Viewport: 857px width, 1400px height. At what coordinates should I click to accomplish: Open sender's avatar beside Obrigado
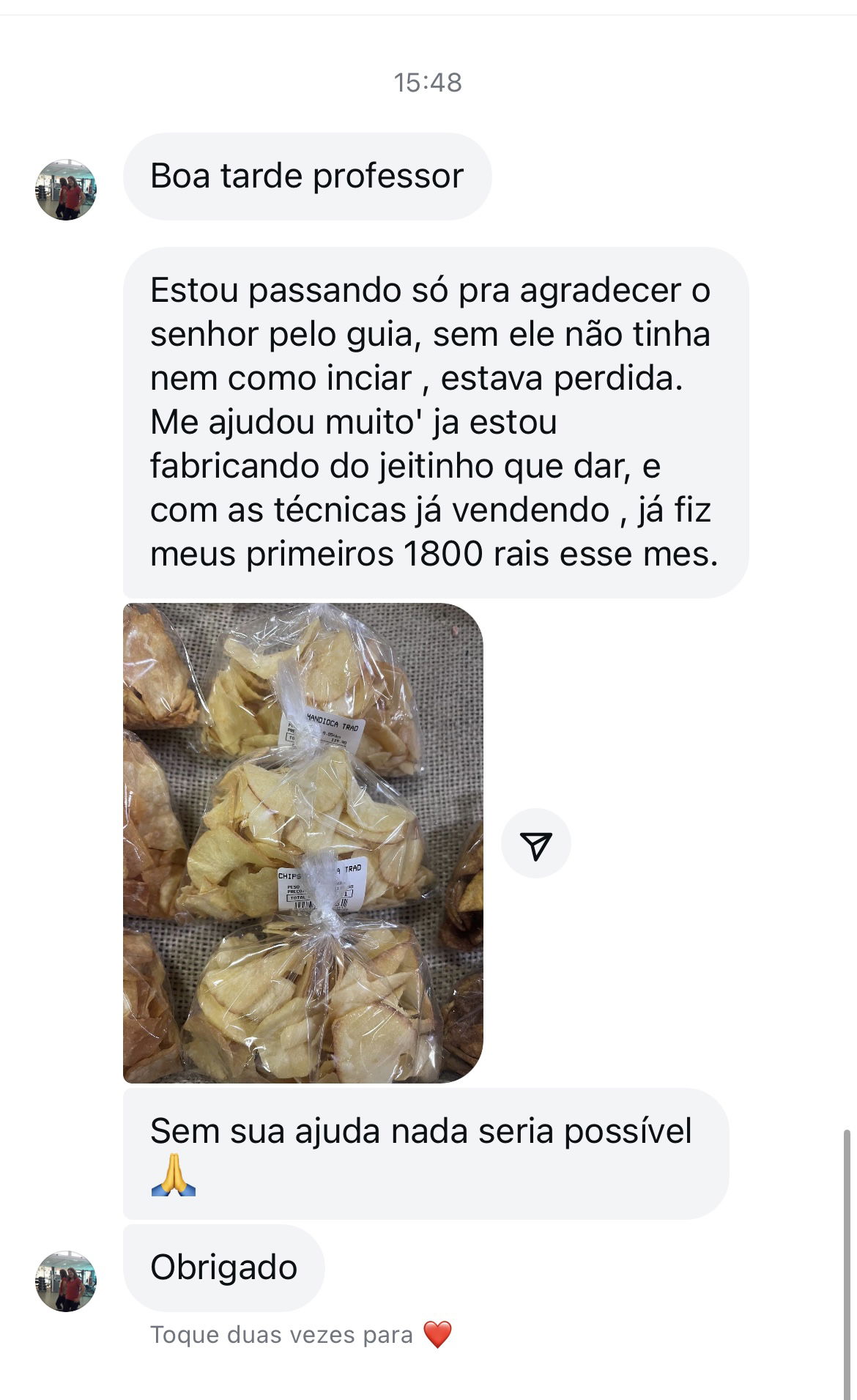[x=66, y=1281]
